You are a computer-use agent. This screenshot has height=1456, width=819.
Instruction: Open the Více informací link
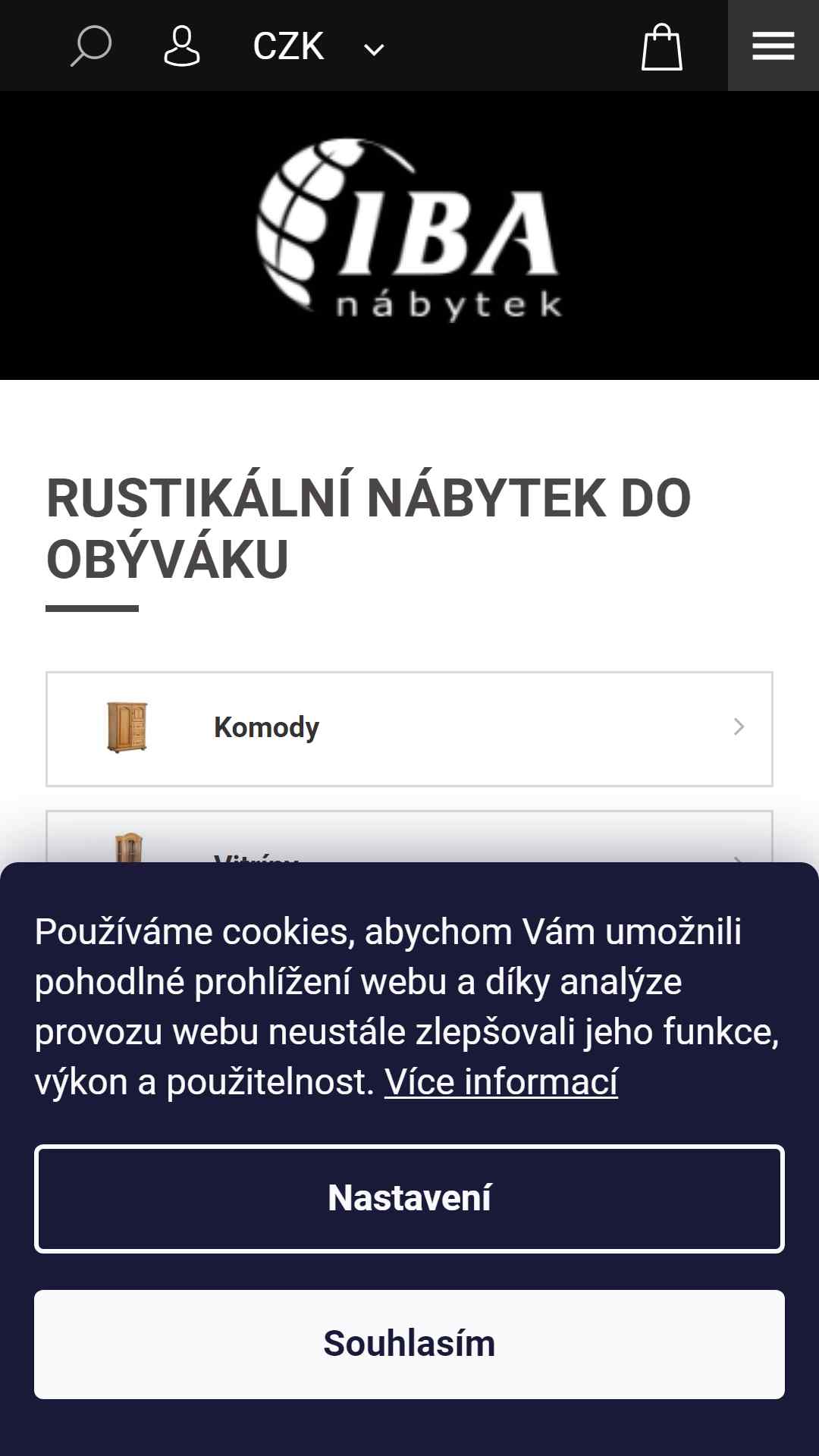[500, 1082]
